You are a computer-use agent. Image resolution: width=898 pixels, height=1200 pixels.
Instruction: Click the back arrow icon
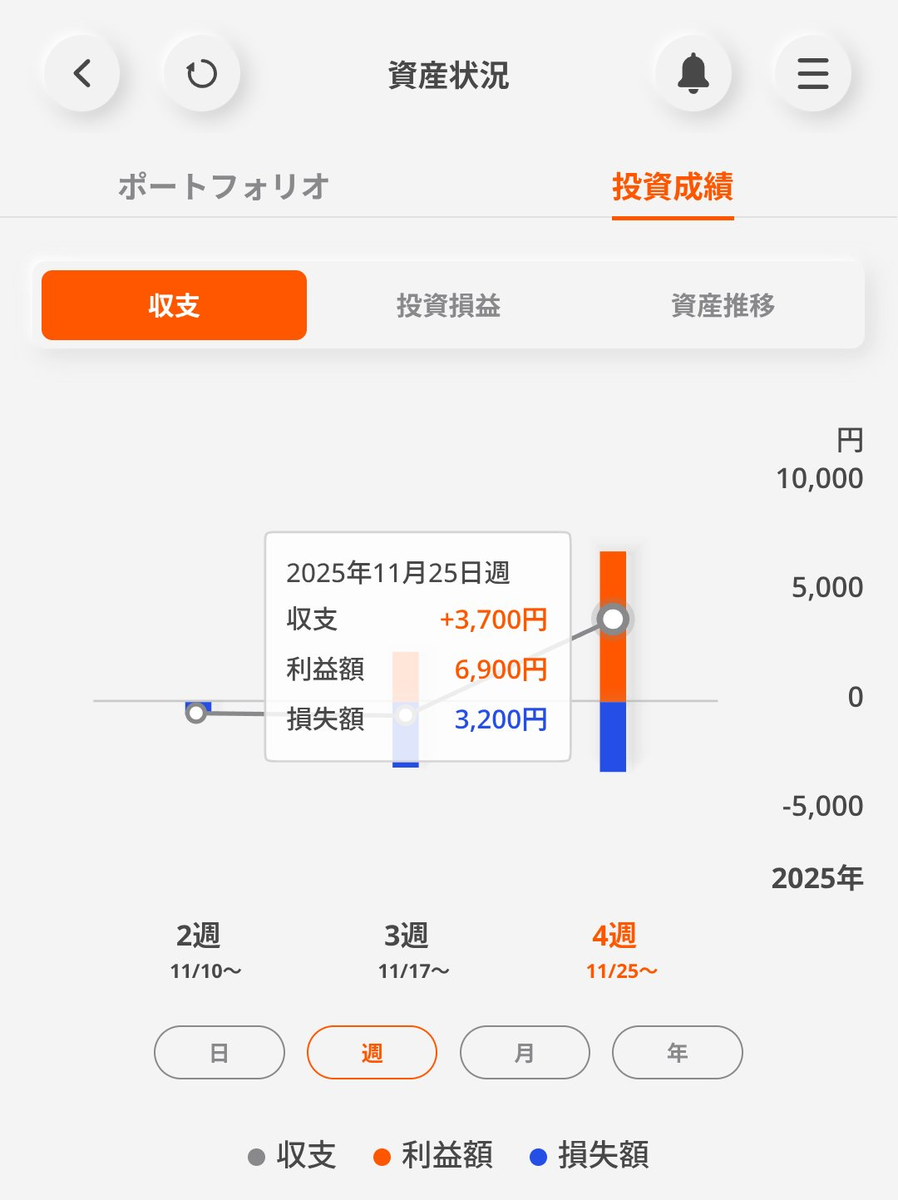81,73
